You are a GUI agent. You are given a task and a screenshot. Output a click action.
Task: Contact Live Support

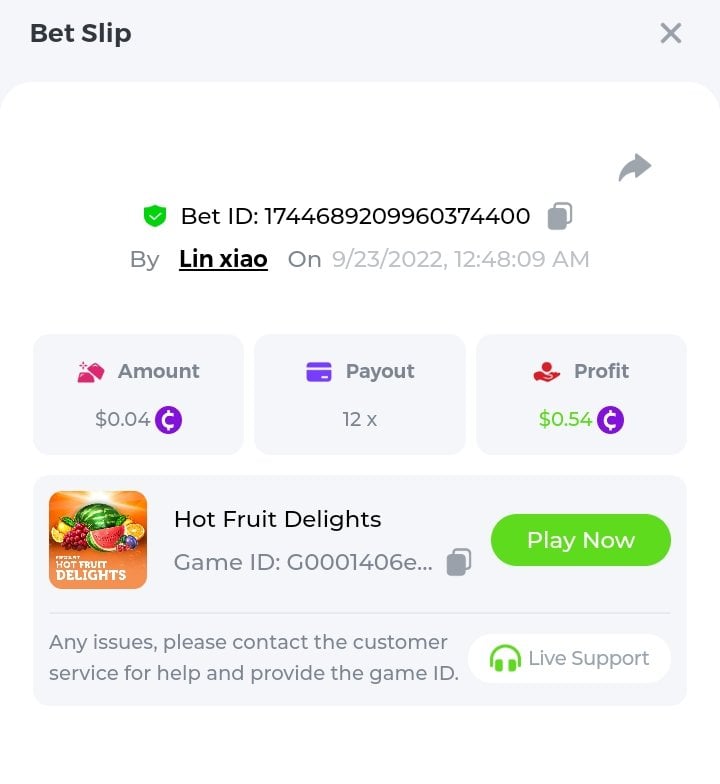(x=569, y=658)
